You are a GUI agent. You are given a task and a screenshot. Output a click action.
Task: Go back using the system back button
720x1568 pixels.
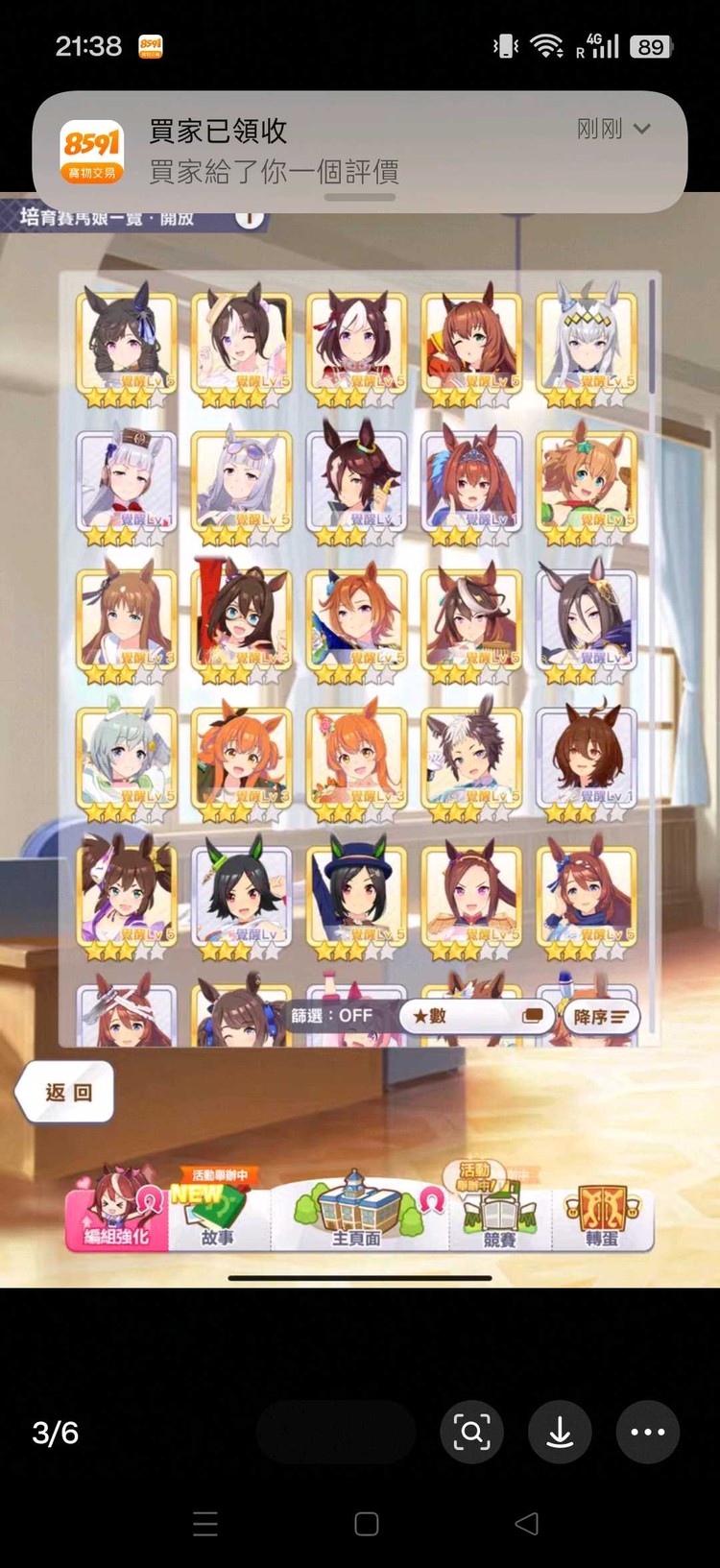526,1524
